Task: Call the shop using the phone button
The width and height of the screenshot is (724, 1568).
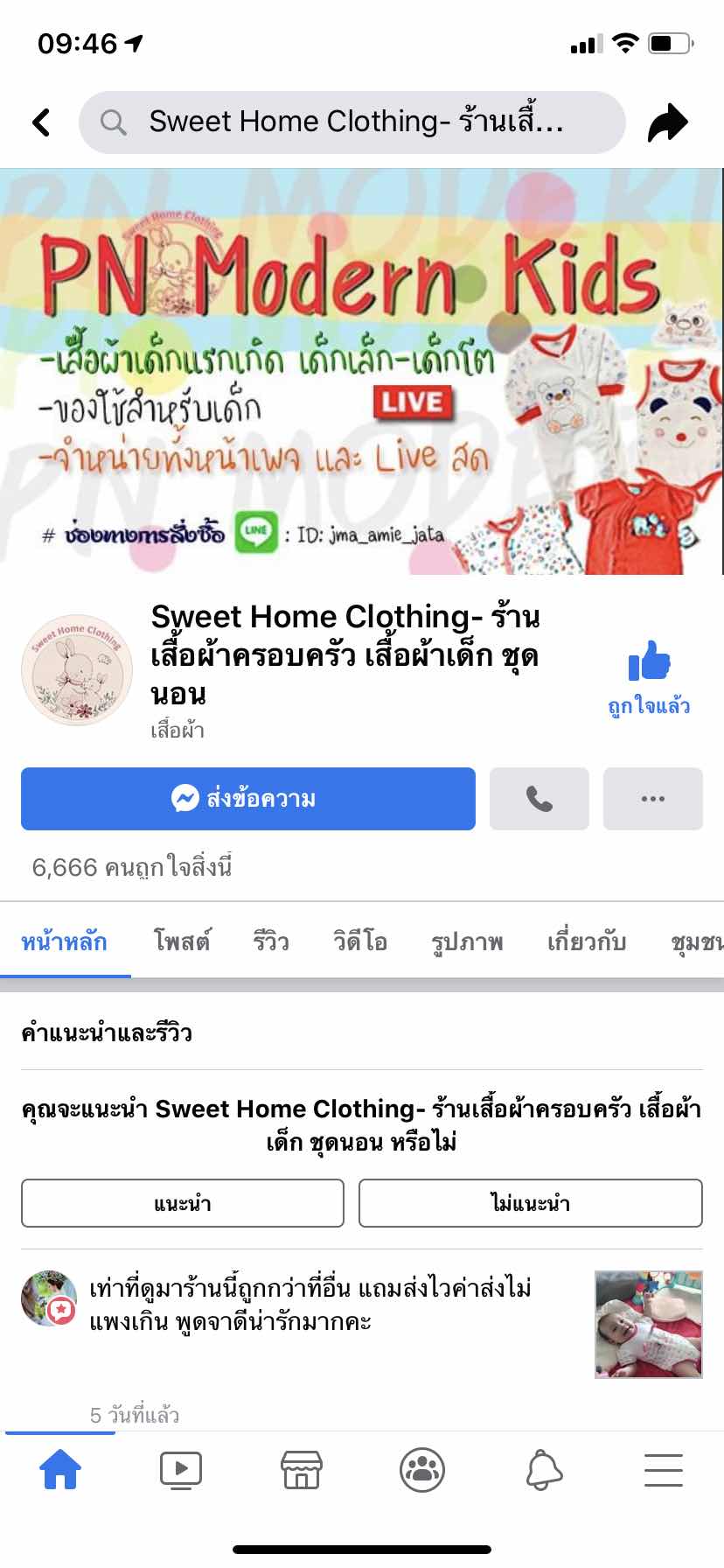Action: coord(539,799)
